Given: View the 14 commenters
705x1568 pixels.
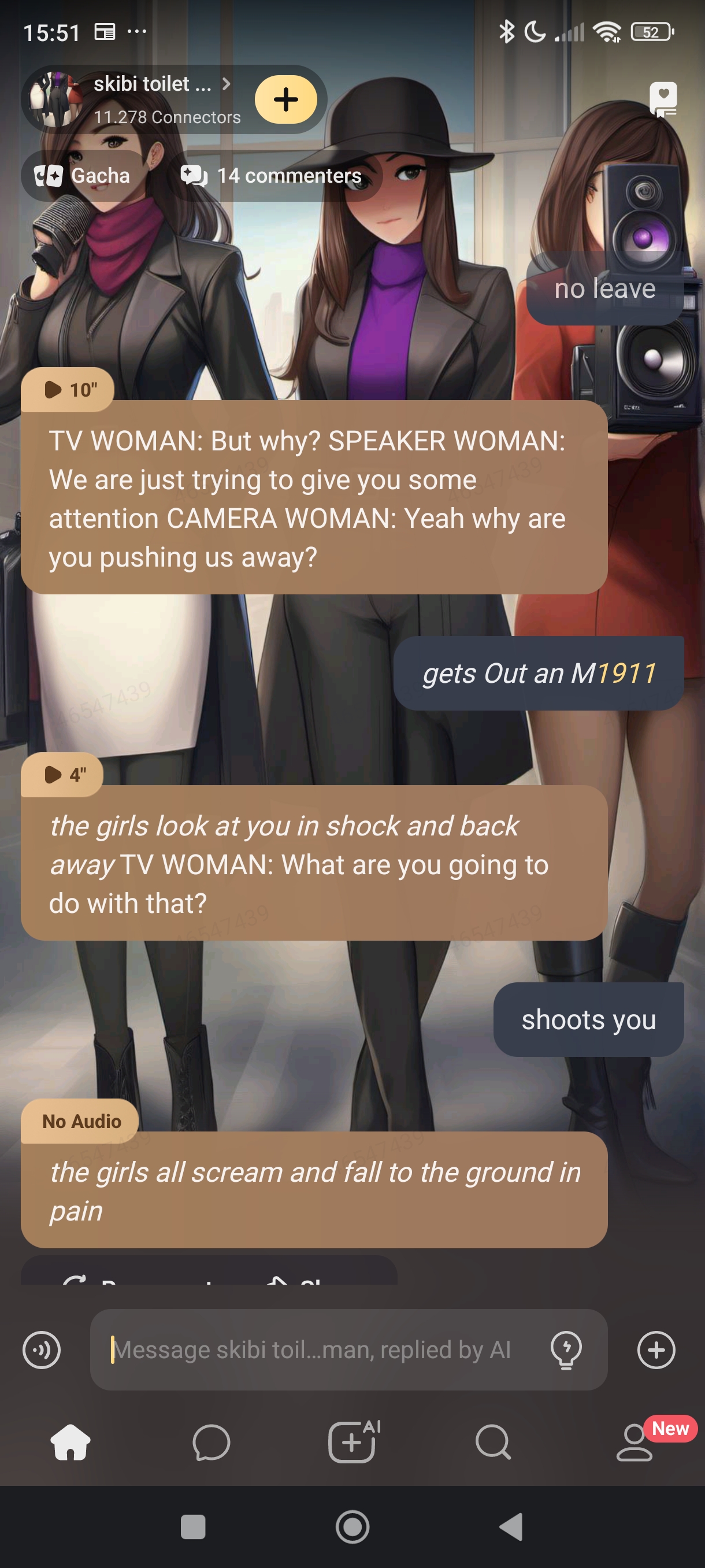Looking at the screenshot, I should [272, 176].
